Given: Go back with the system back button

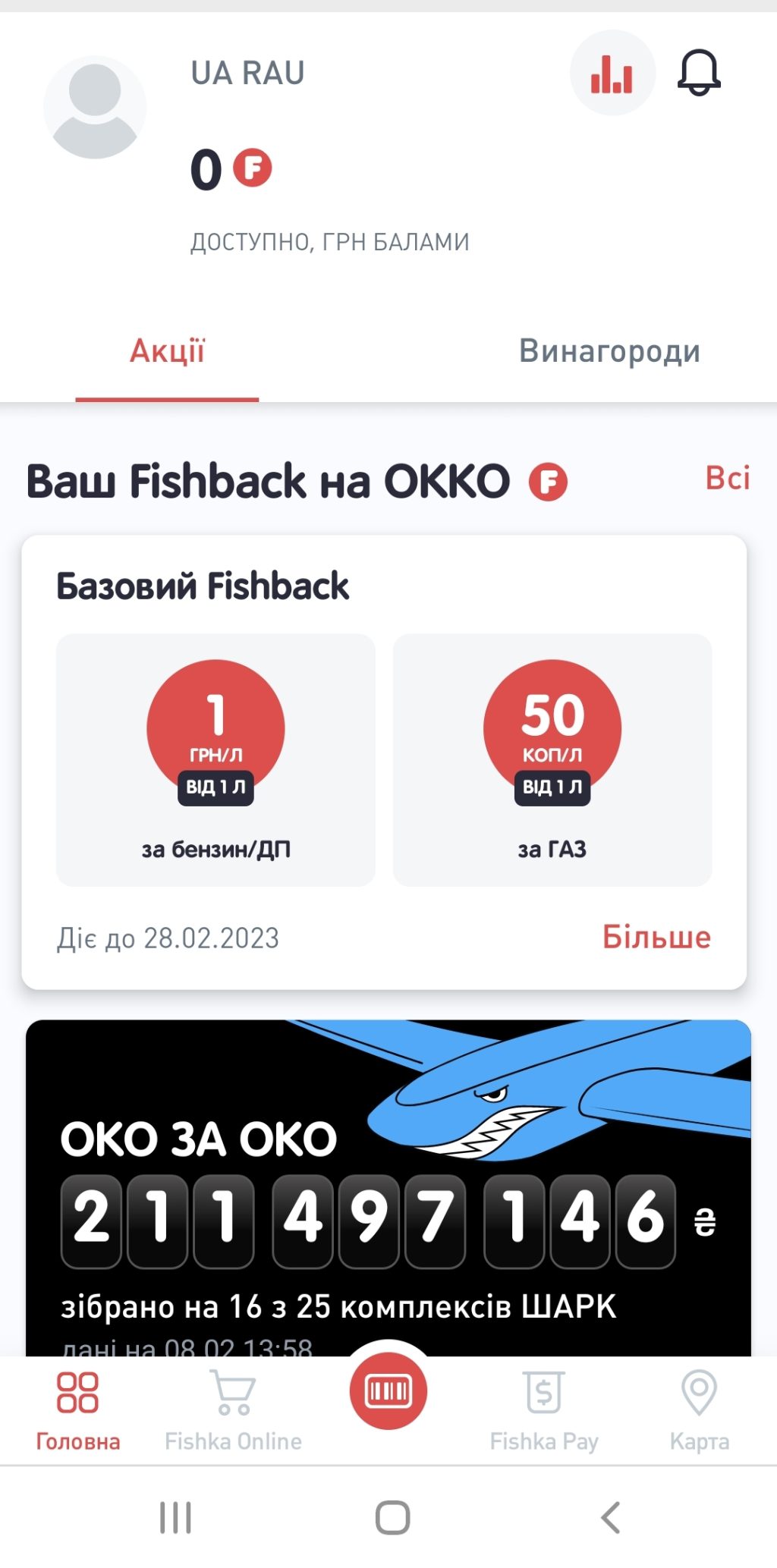Looking at the screenshot, I should [x=611, y=1517].
